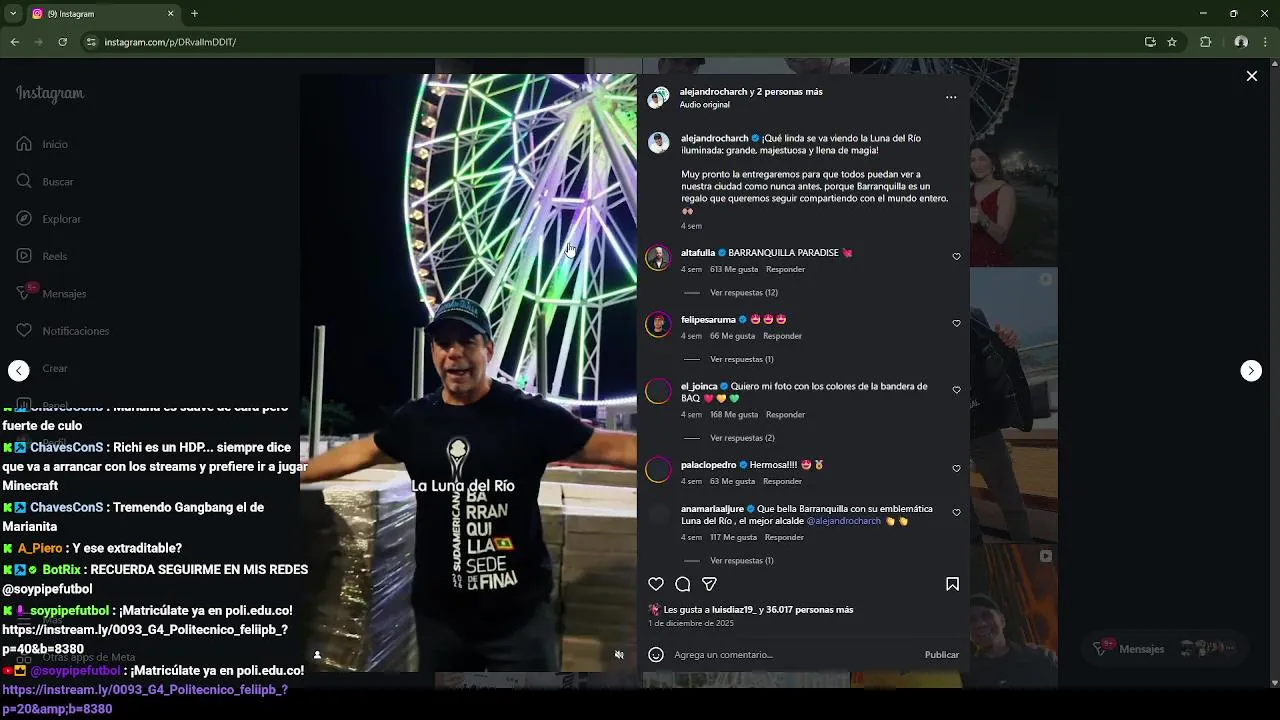
Task: Focus the 'Agrega un comentario...' field
Action: [780, 655]
